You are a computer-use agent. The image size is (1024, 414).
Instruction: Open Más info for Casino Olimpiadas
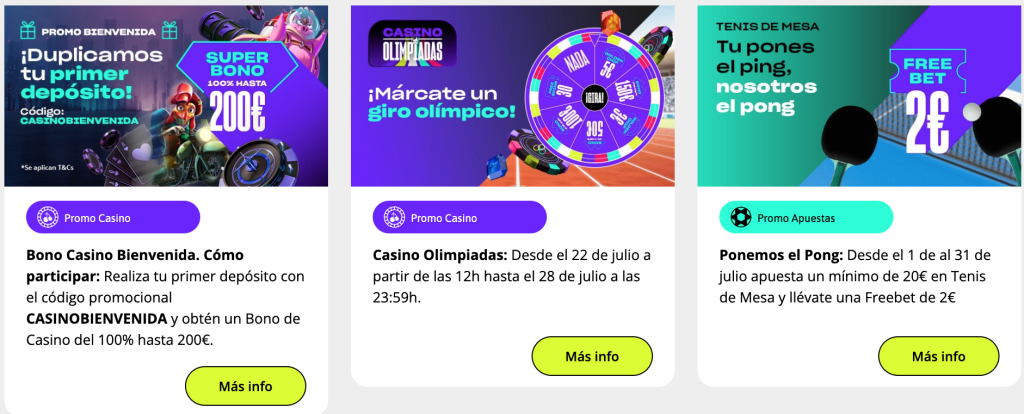(x=592, y=356)
